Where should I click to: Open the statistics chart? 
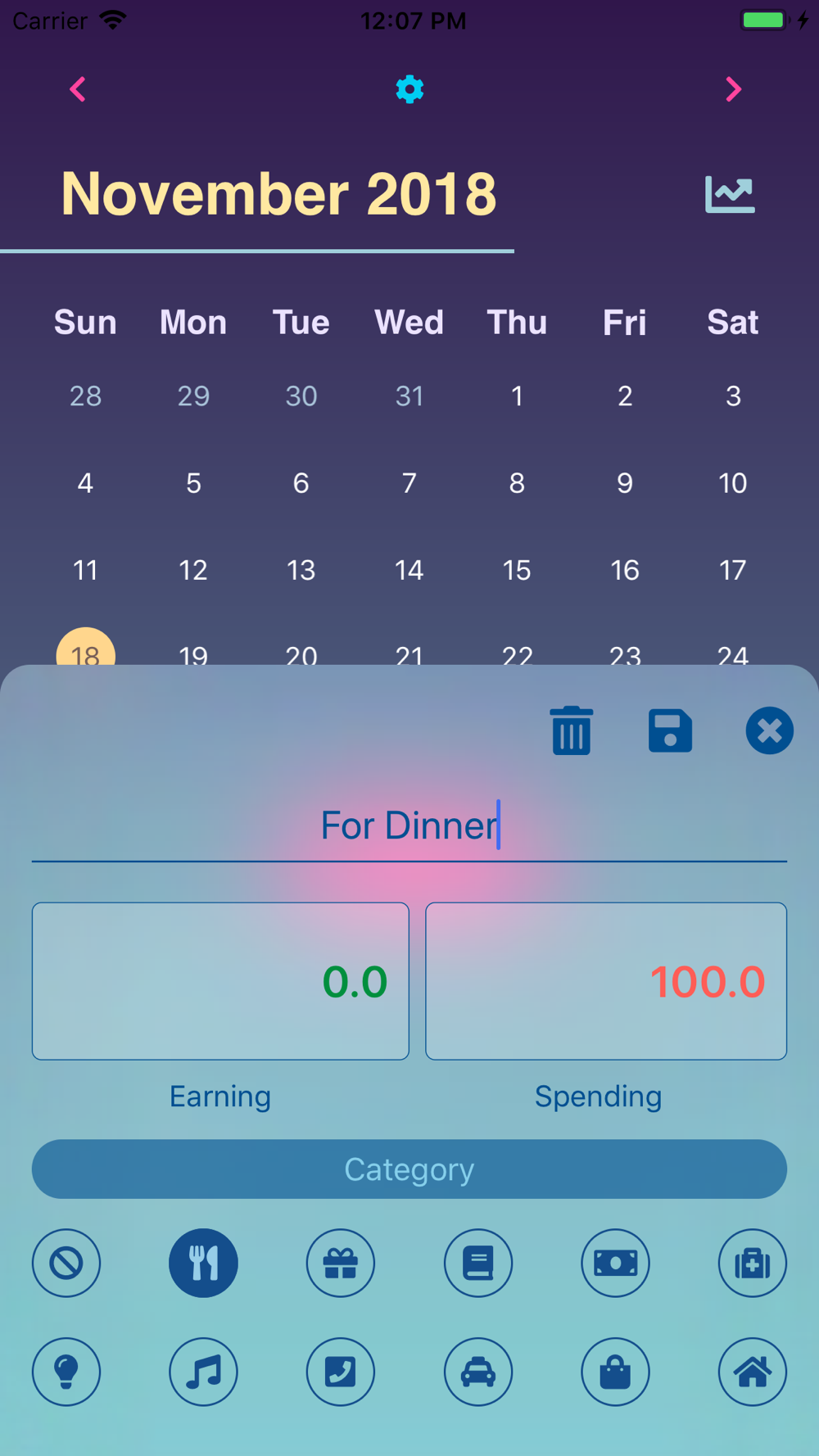tap(730, 195)
